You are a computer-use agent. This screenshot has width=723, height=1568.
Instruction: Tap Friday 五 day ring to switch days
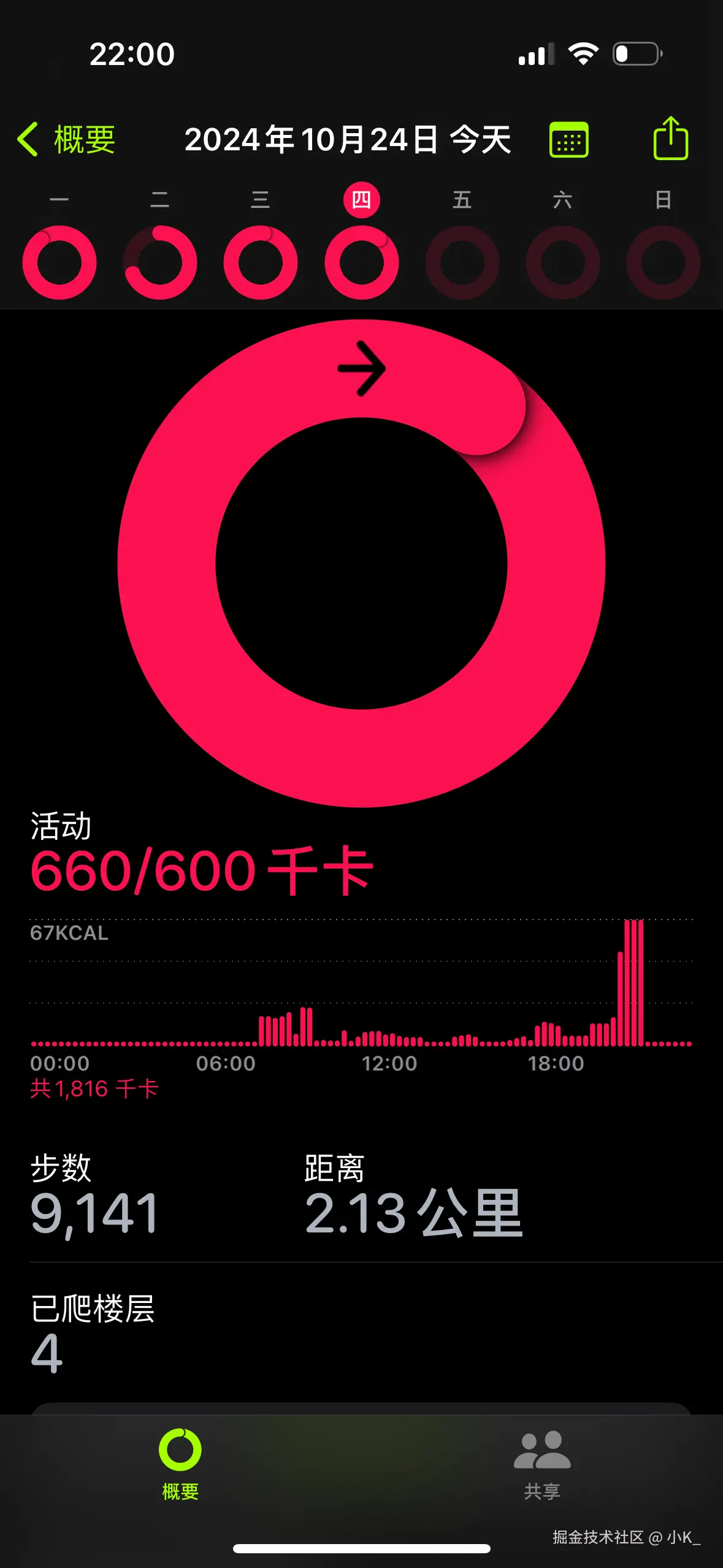[x=463, y=261]
